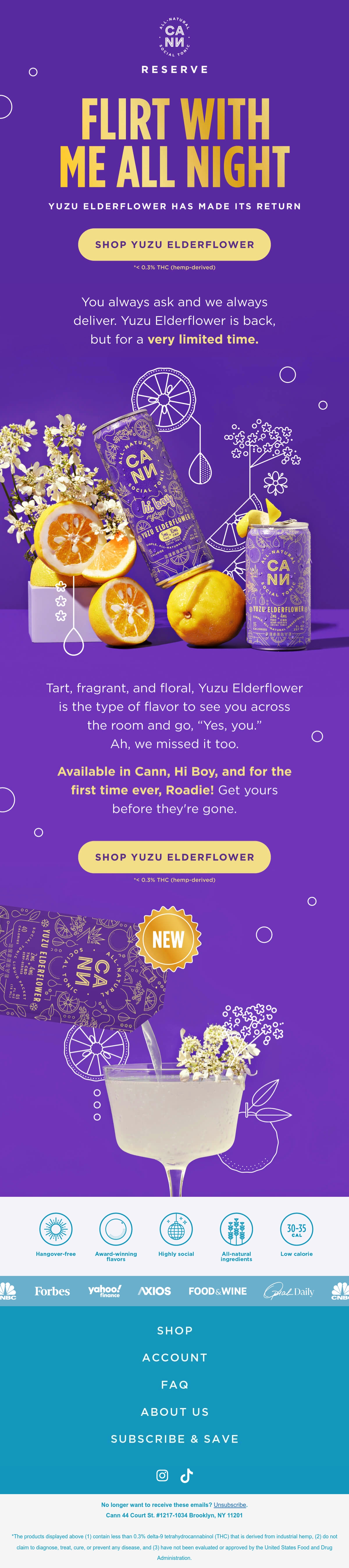Open Cann's TikTok icon
349x1568 pixels.
[187, 1475]
